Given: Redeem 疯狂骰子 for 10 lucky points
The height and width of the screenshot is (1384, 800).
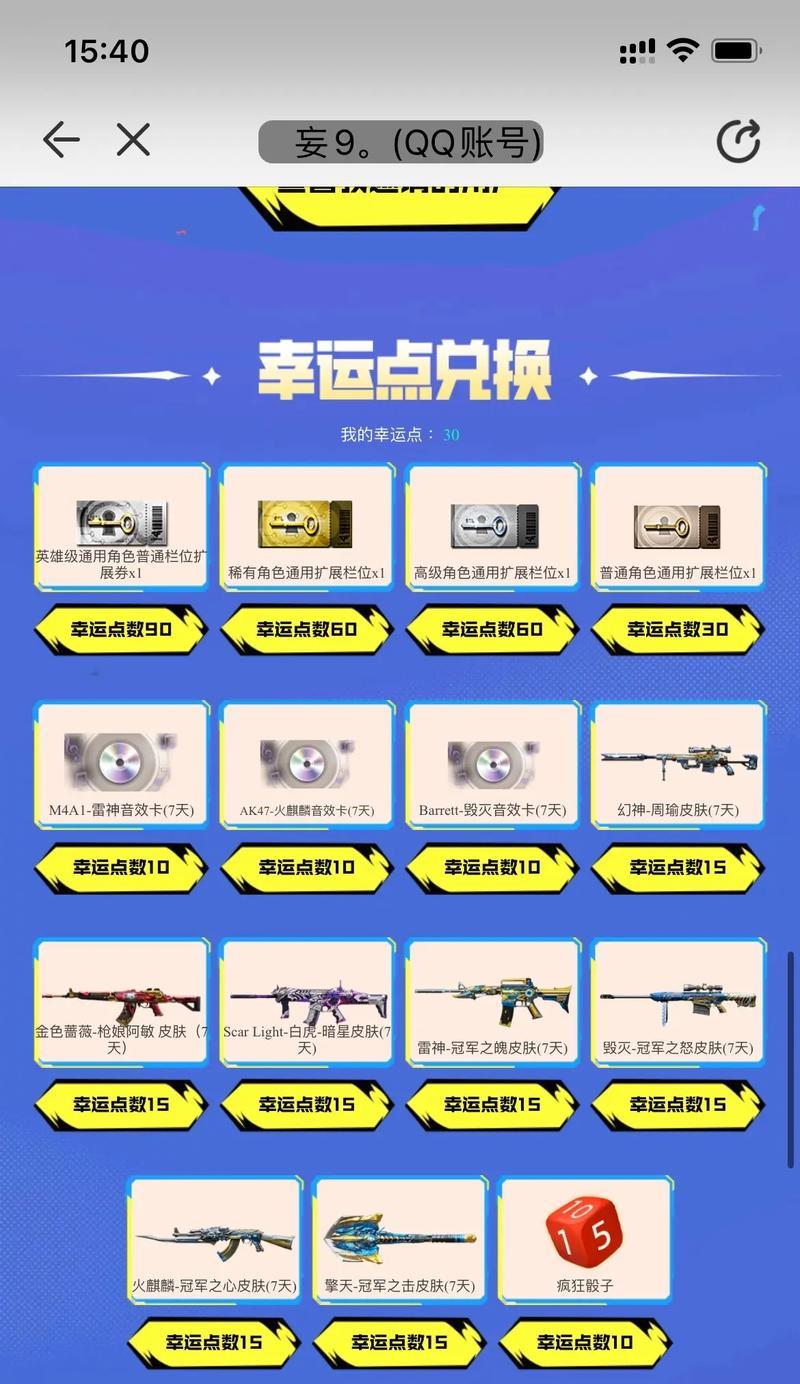Looking at the screenshot, I should point(585,1342).
